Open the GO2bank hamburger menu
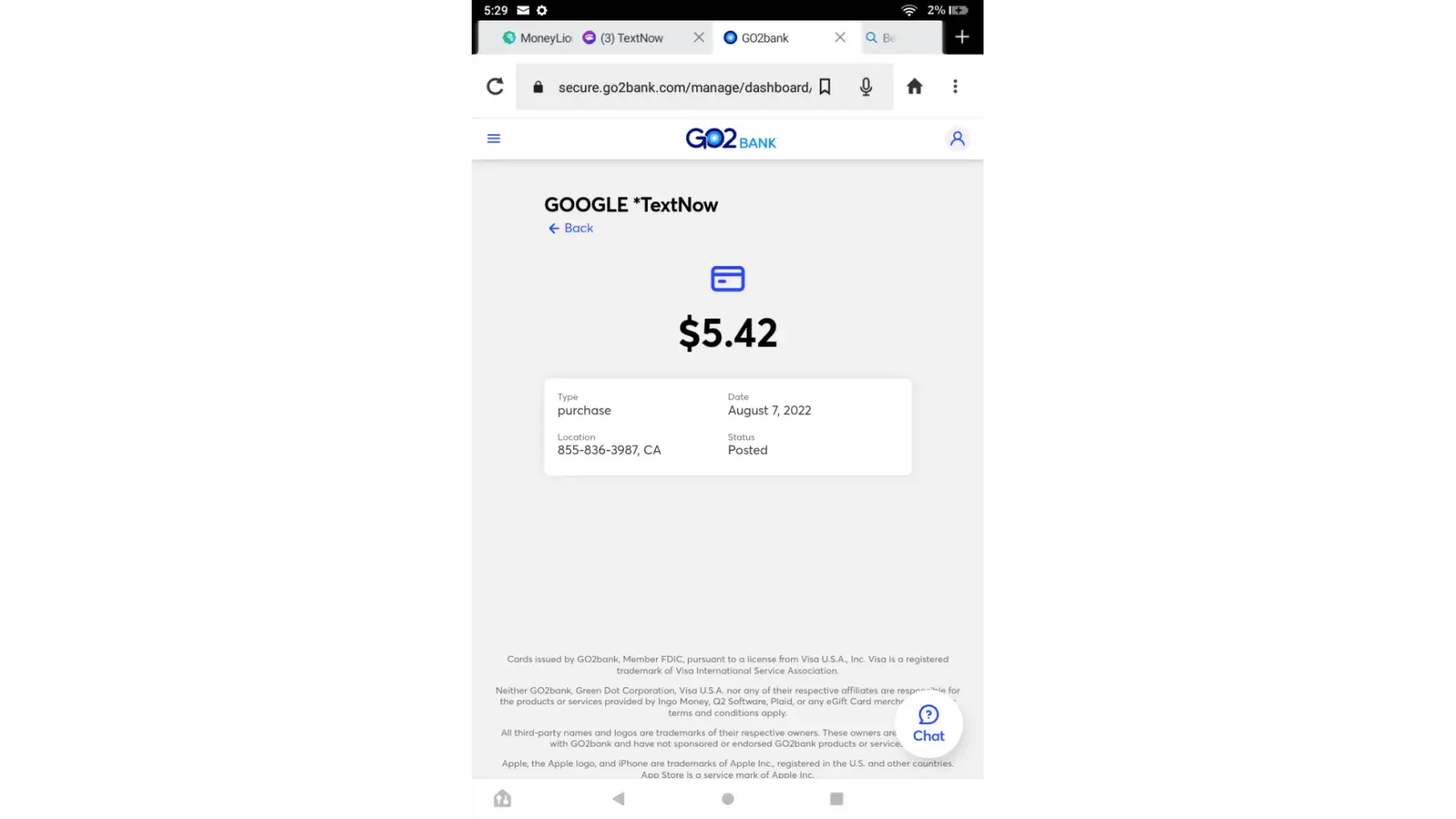 coord(494,138)
